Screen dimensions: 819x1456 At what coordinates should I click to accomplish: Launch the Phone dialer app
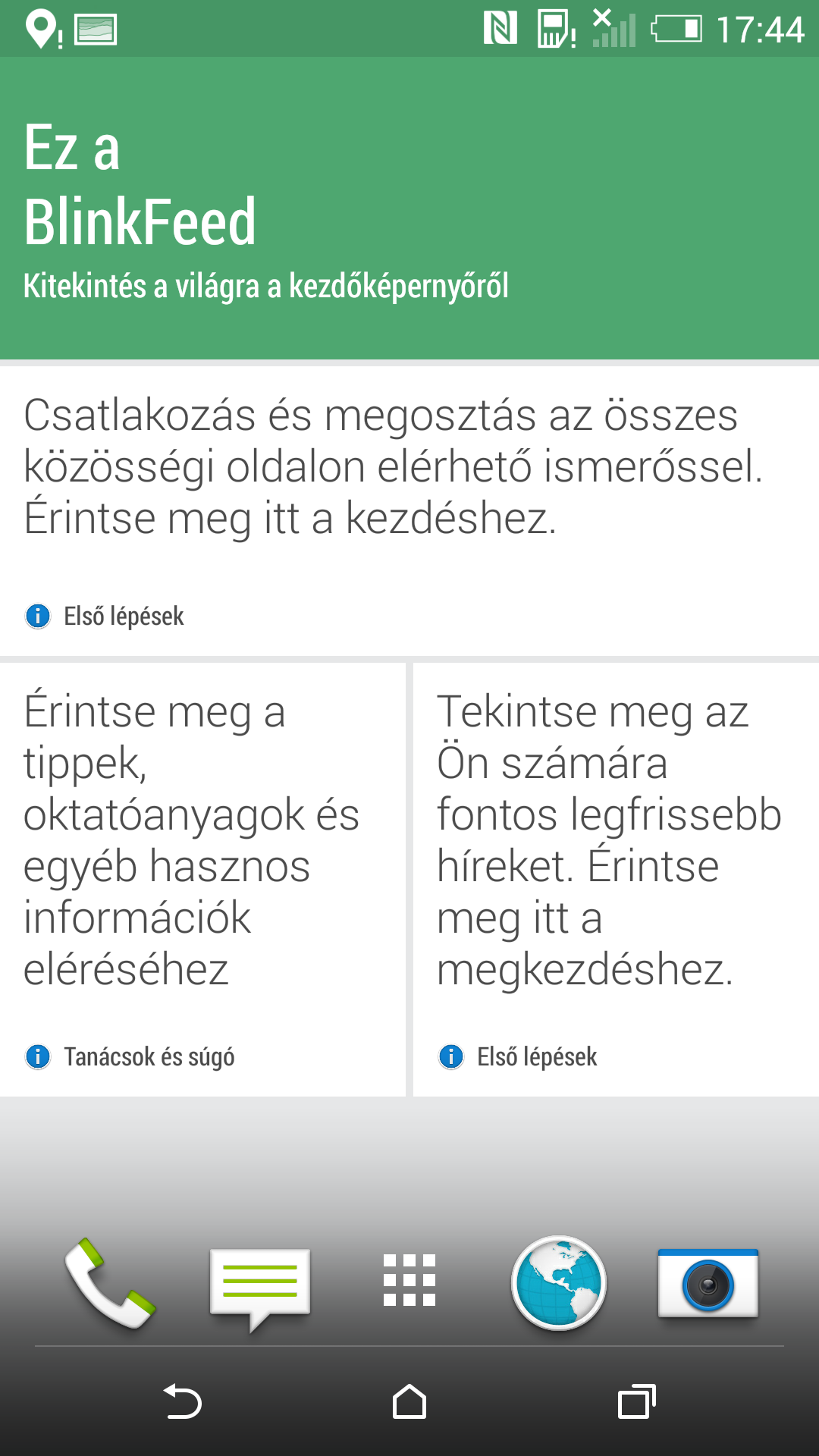[x=109, y=1283]
